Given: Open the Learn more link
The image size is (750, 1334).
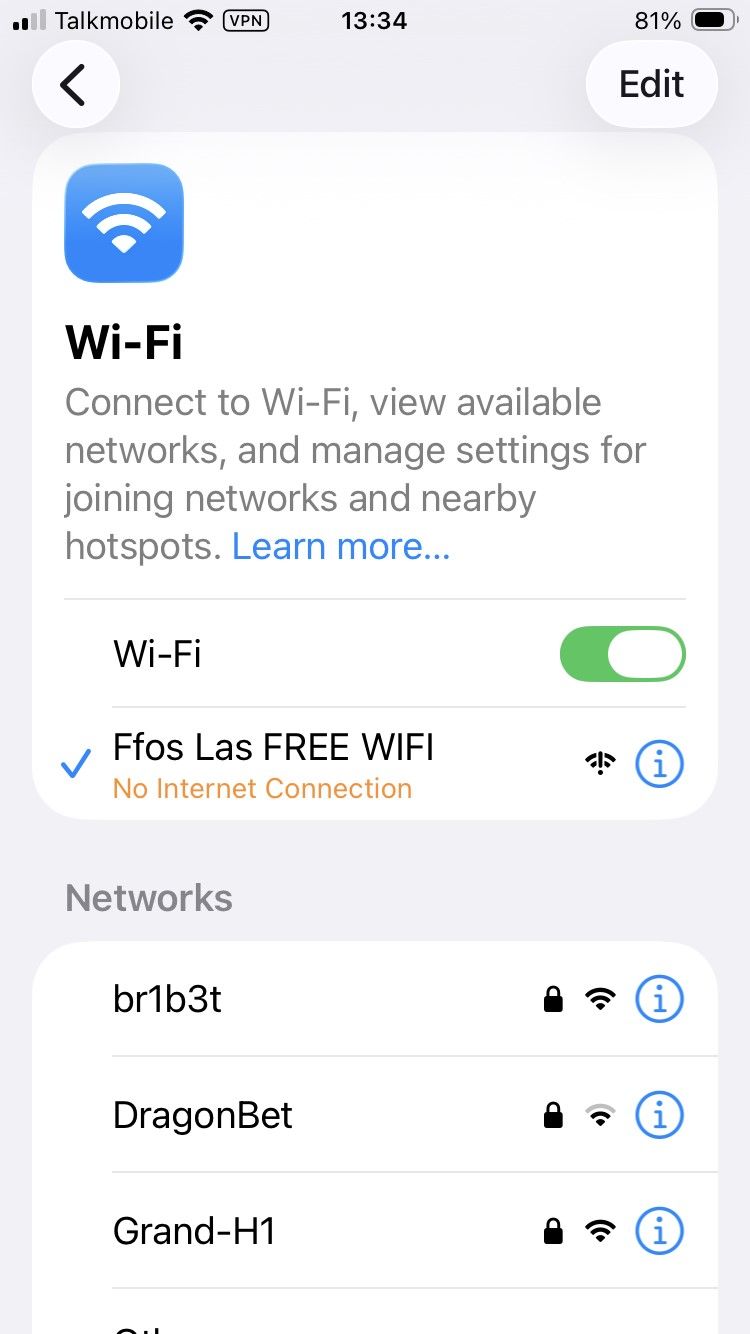Looking at the screenshot, I should (x=341, y=546).
